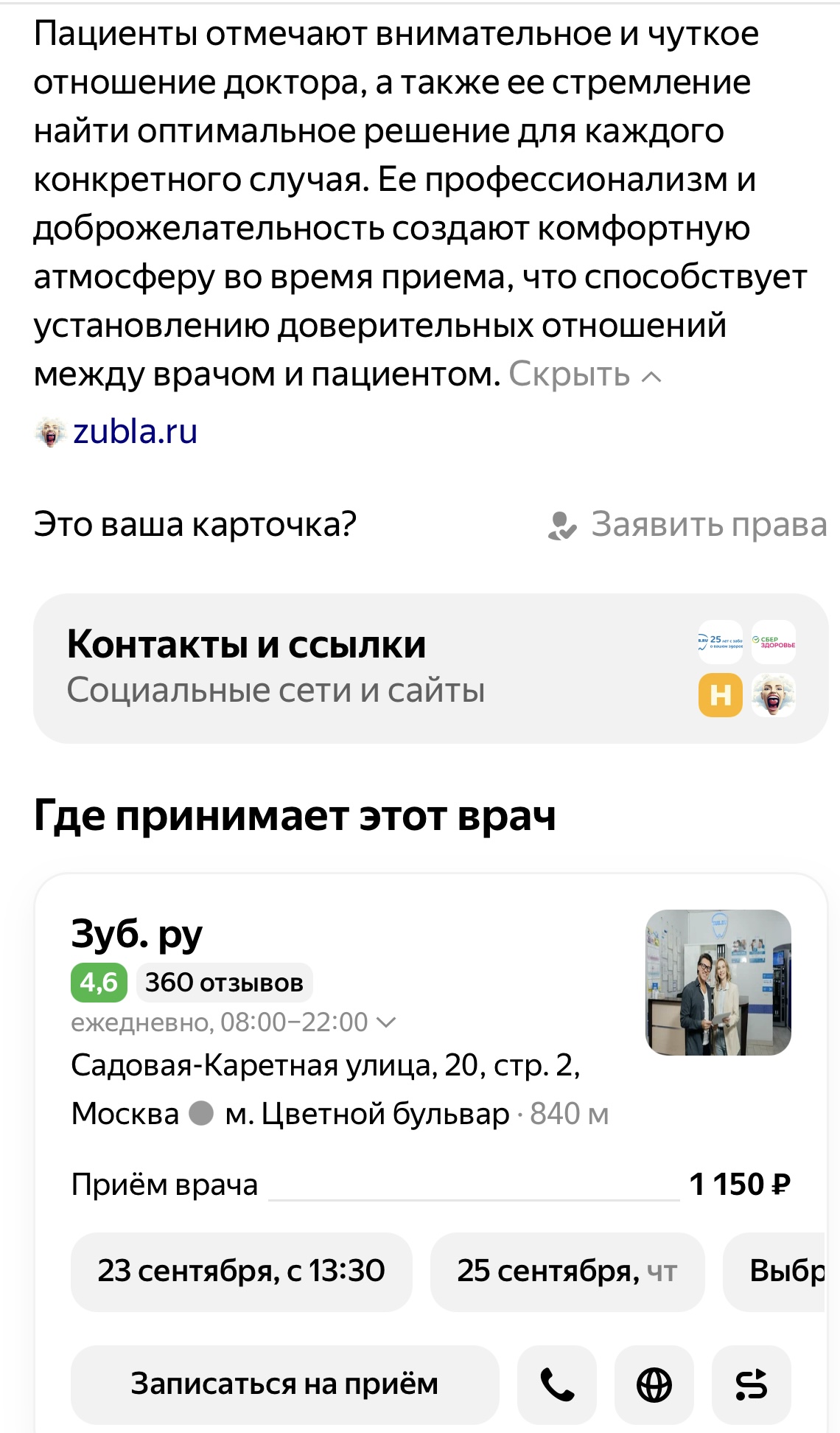
Task: Open the clinic website globe icon
Action: click(654, 1384)
